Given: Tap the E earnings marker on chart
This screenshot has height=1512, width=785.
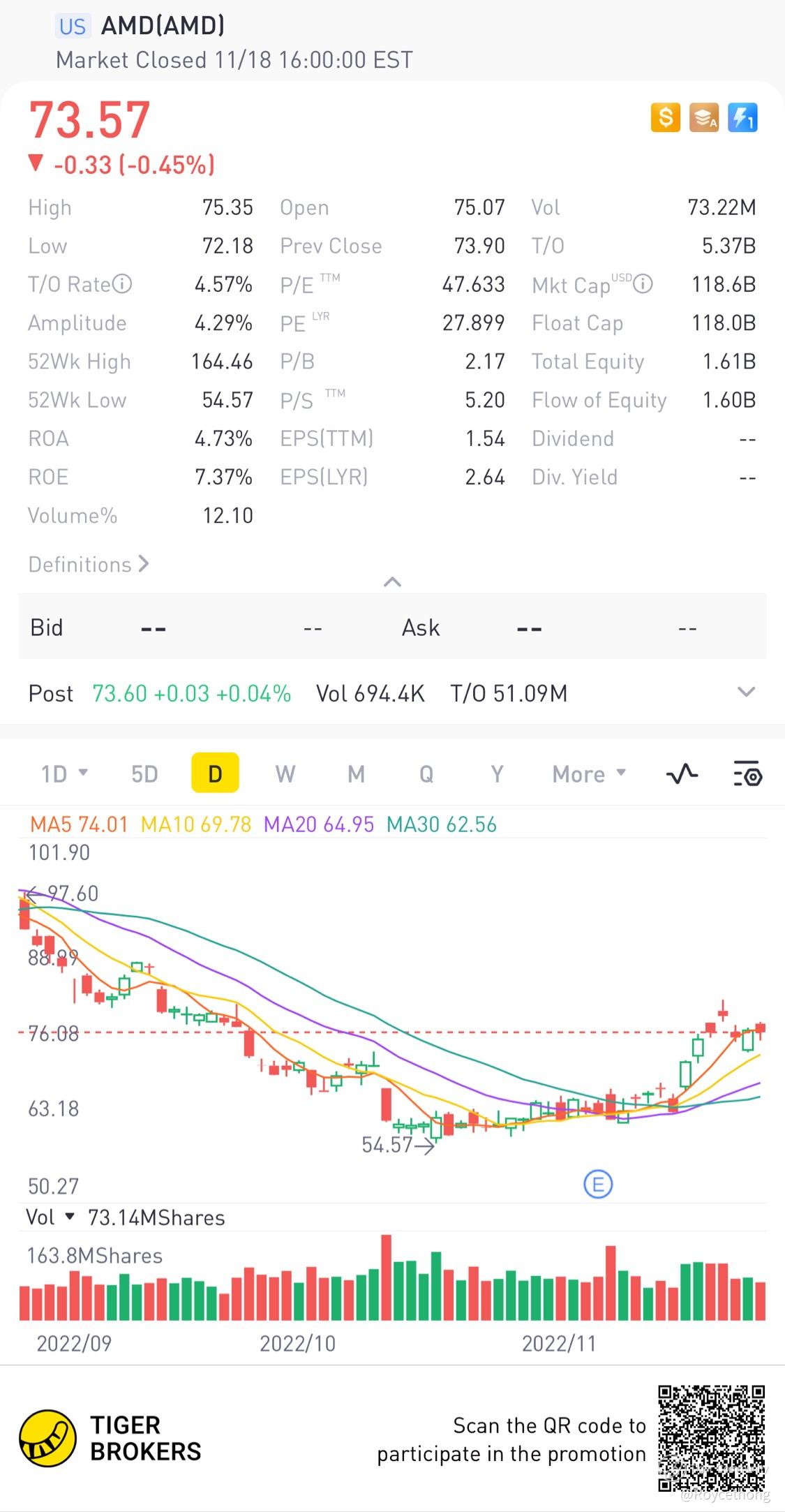Looking at the screenshot, I should 597,1184.
